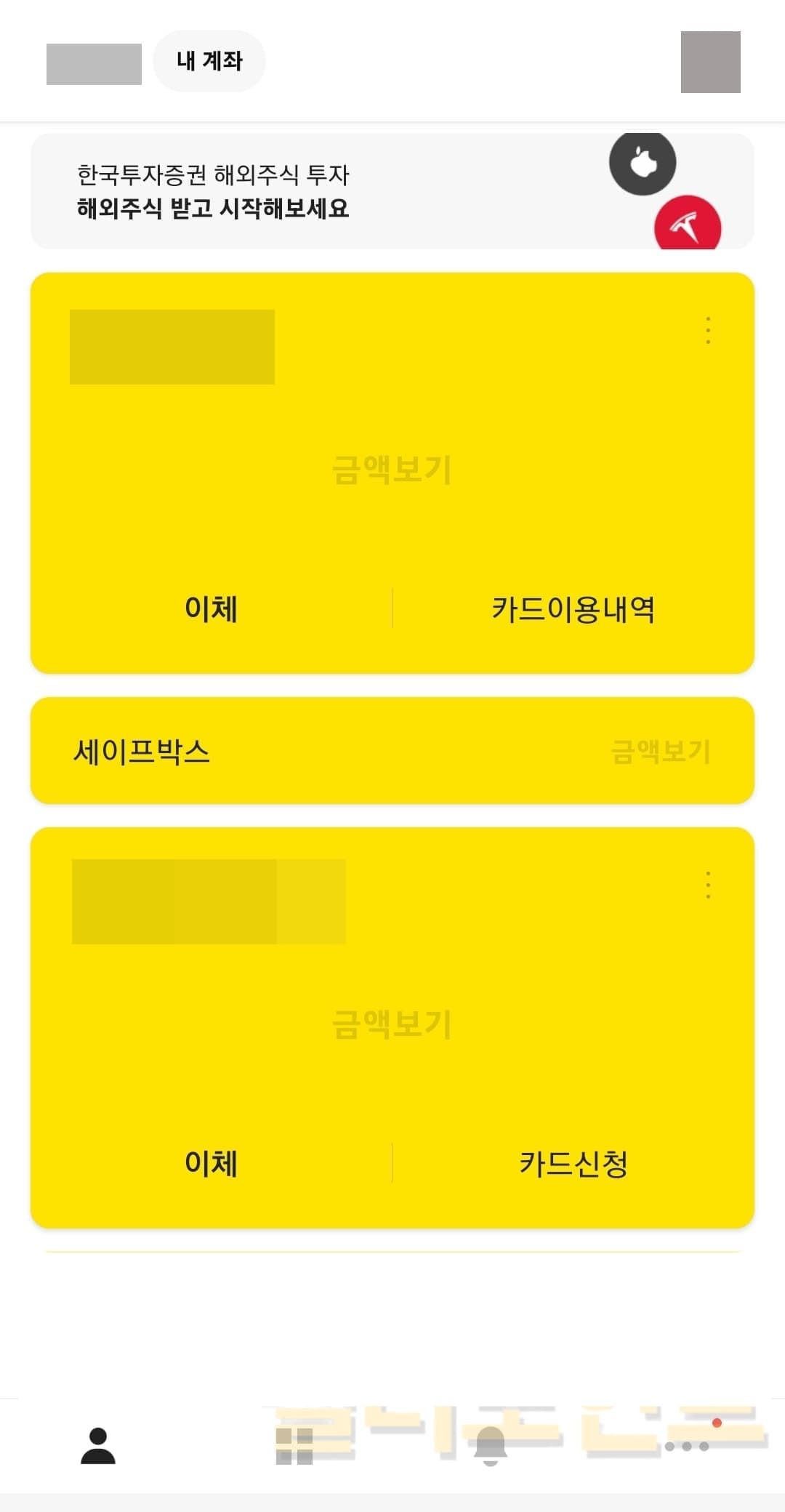Switch to the profile tab in bottom navigation
This screenshot has width=785, height=1512.
98,1445
